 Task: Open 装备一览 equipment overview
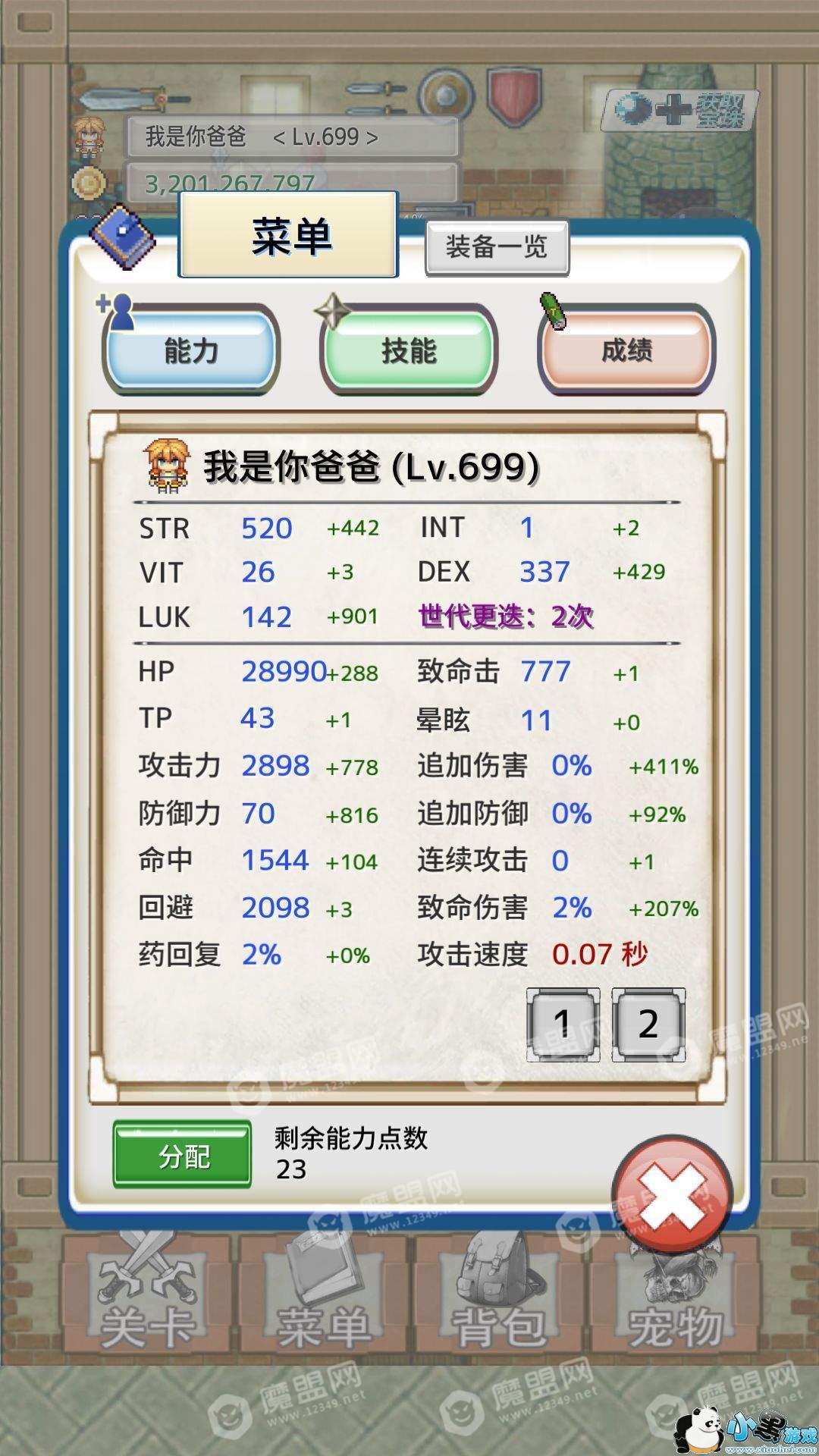point(497,247)
